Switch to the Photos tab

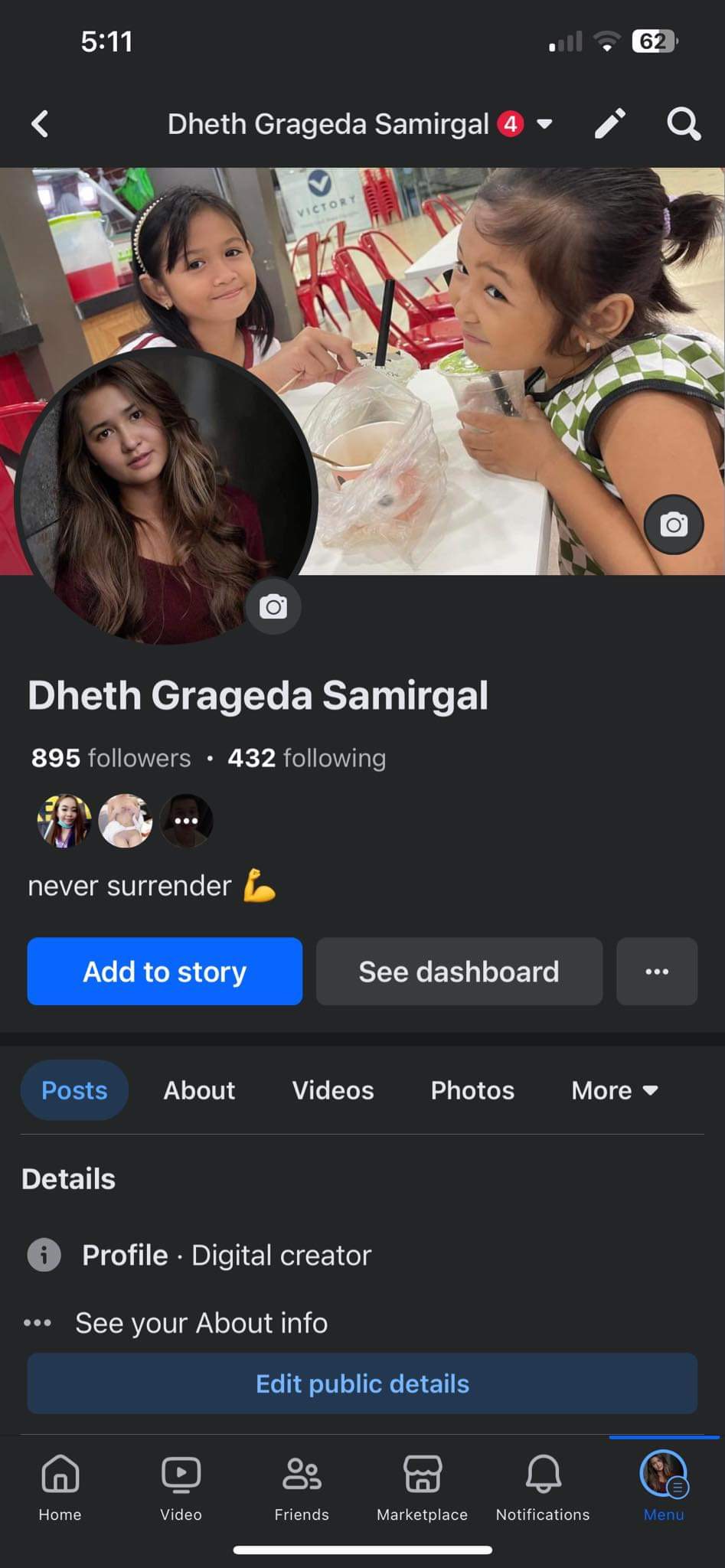[472, 1090]
